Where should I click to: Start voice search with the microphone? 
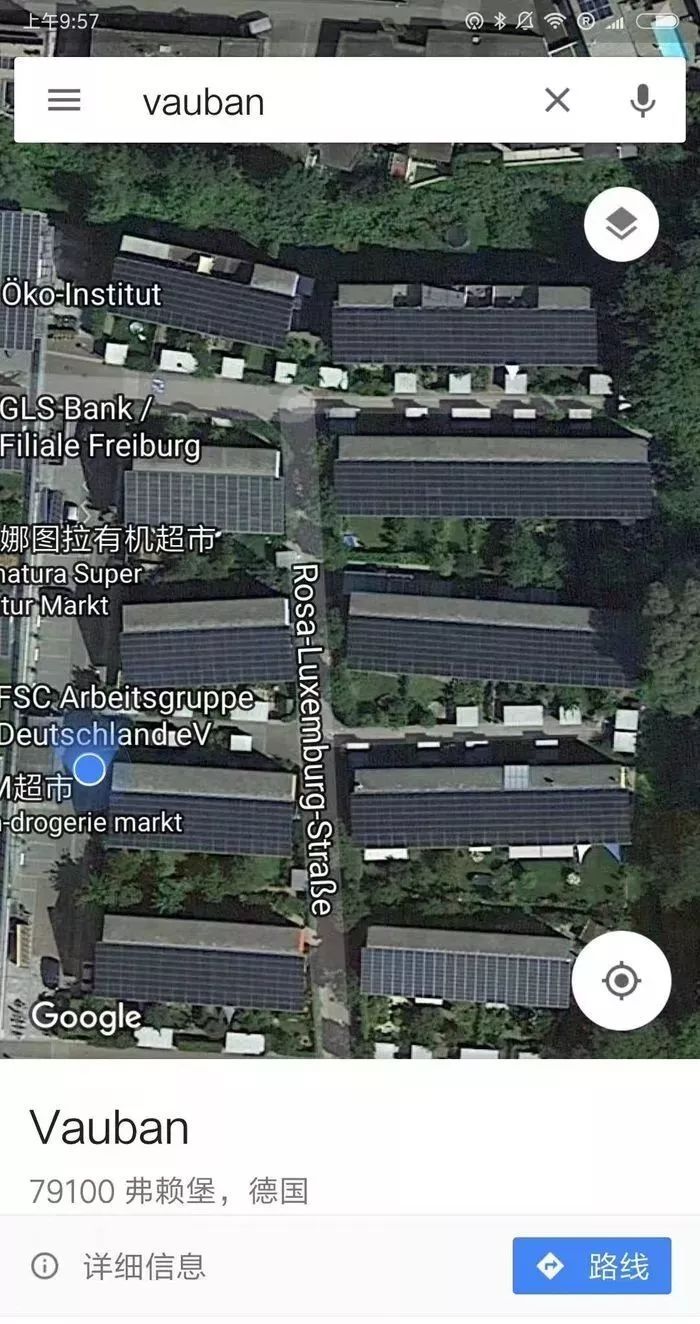click(642, 100)
